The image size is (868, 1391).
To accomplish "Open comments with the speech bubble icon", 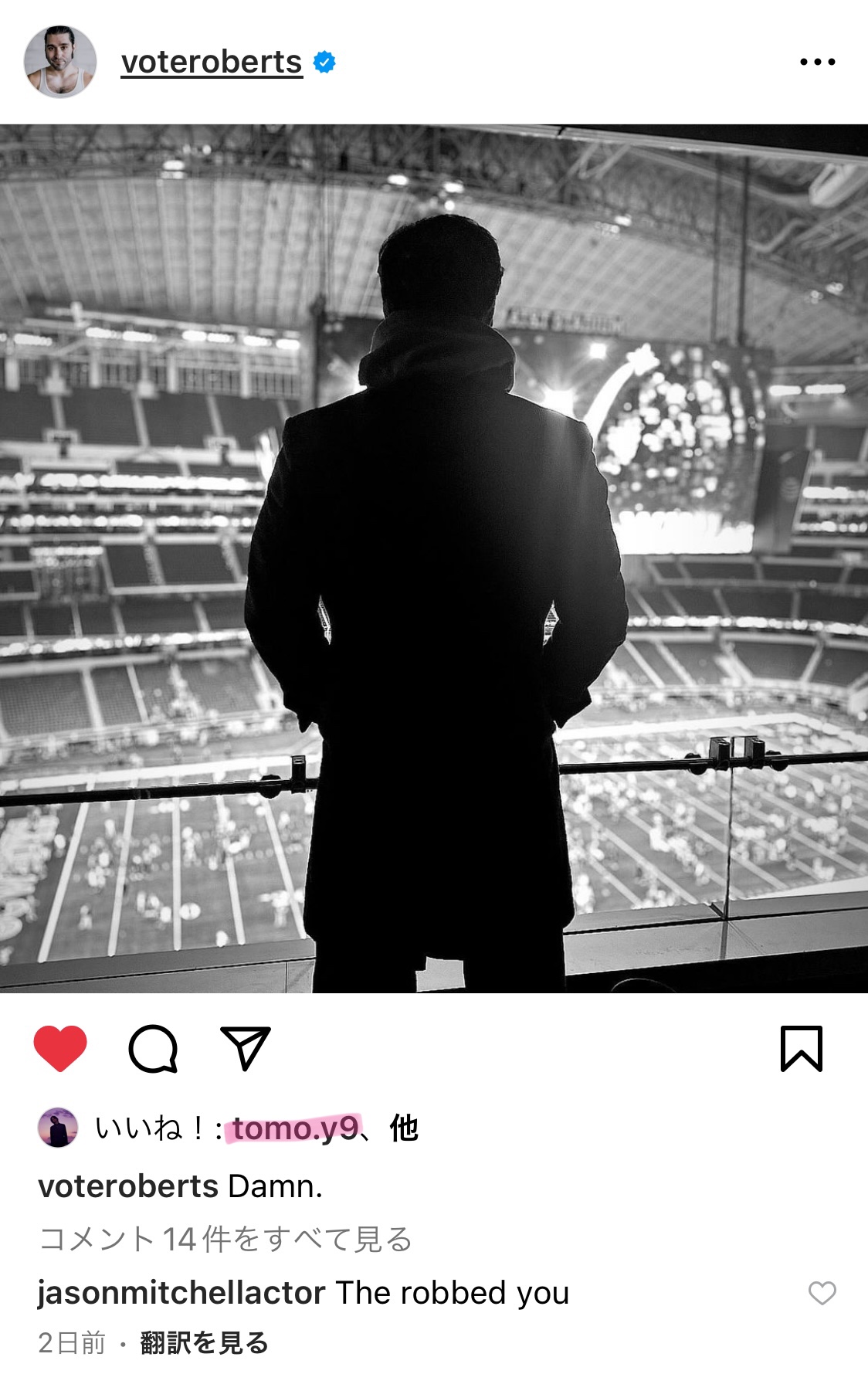I will click(154, 1048).
